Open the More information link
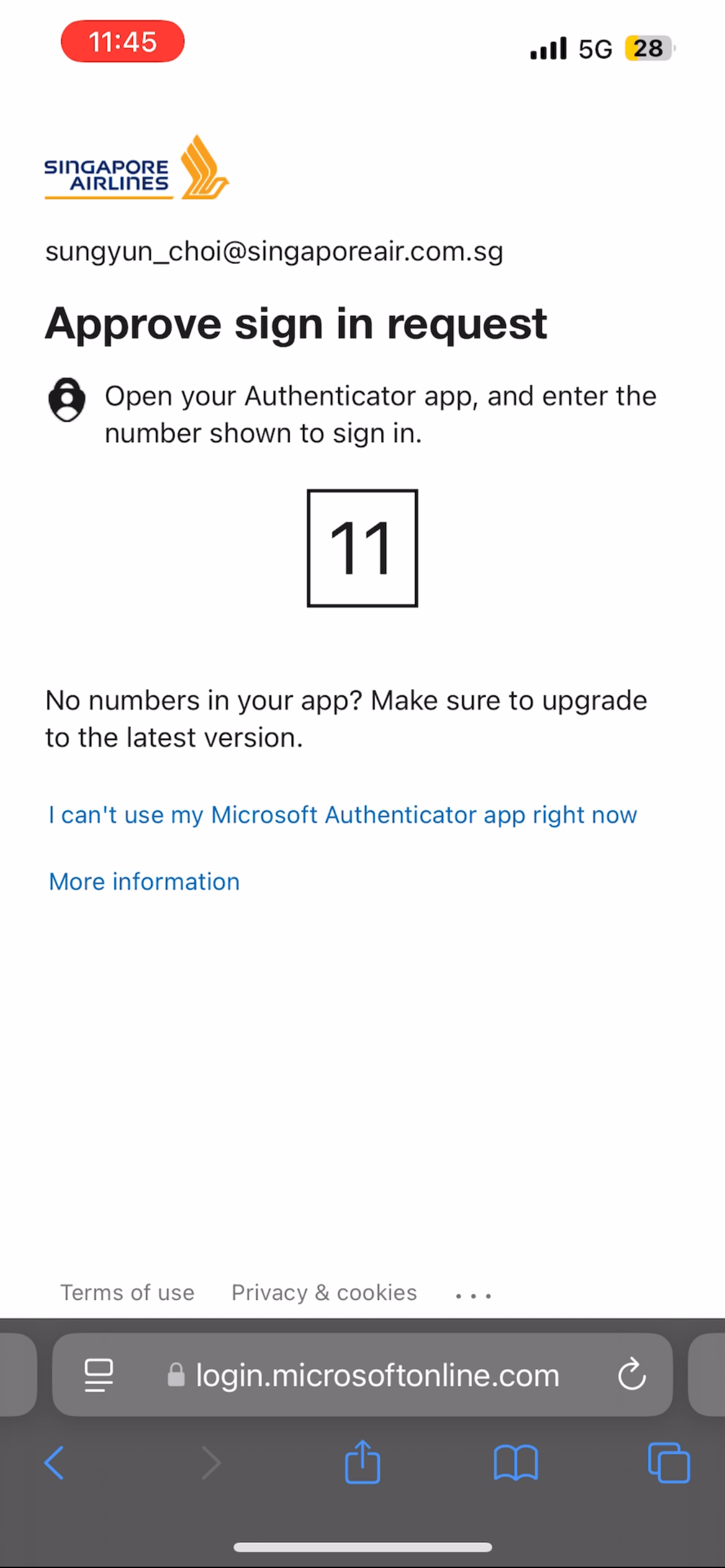This screenshot has width=725, height=1568. point(144,881)
